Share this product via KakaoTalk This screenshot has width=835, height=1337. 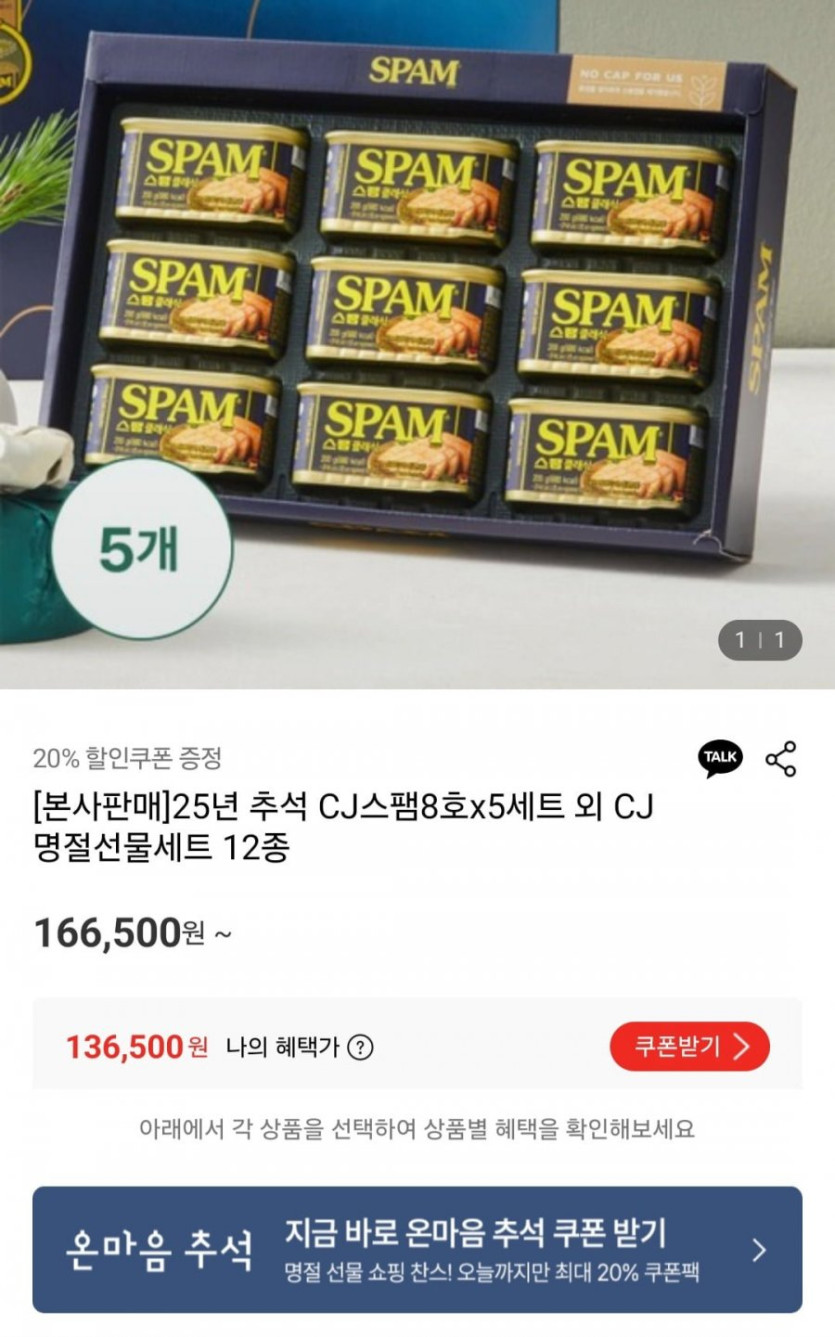720,759
